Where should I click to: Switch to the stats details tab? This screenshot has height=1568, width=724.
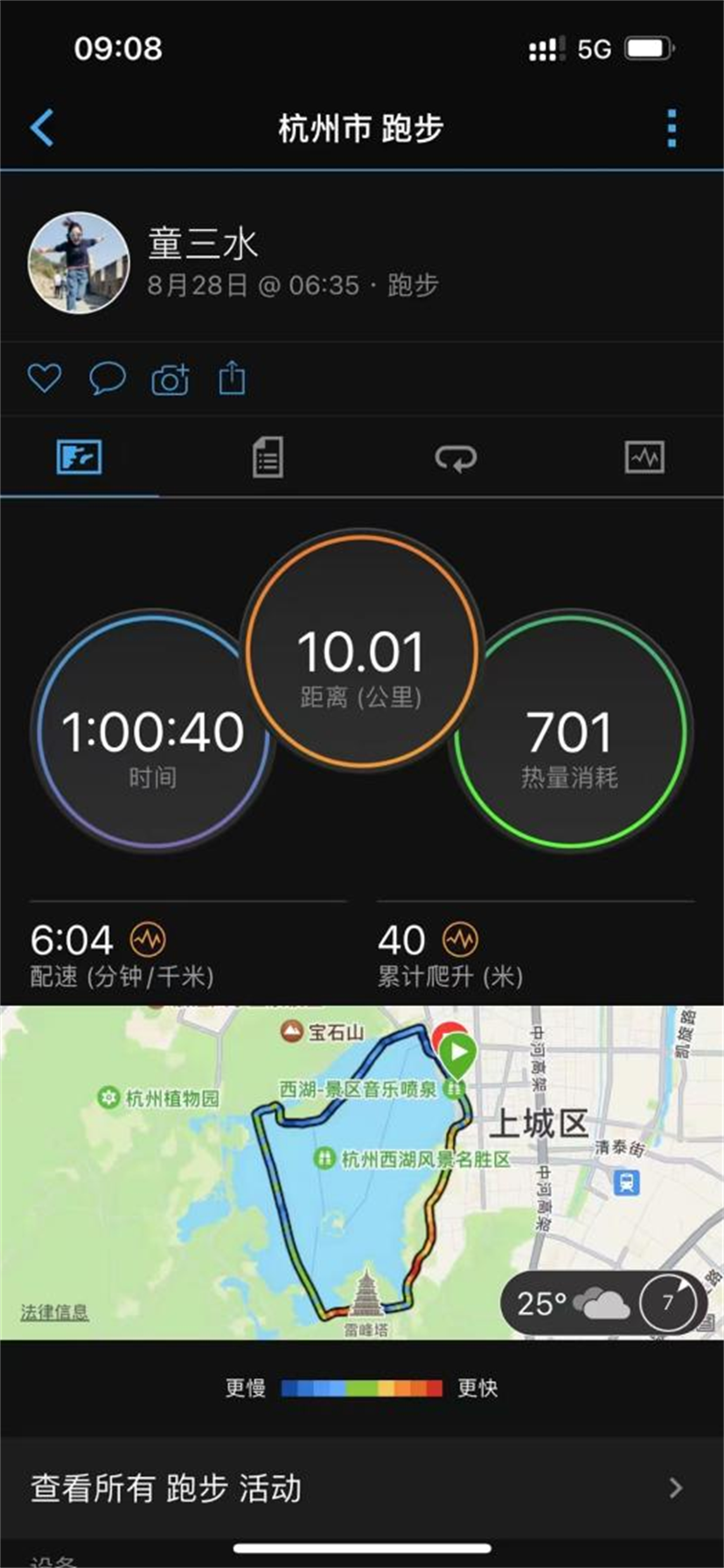click(x=268, y=458)
